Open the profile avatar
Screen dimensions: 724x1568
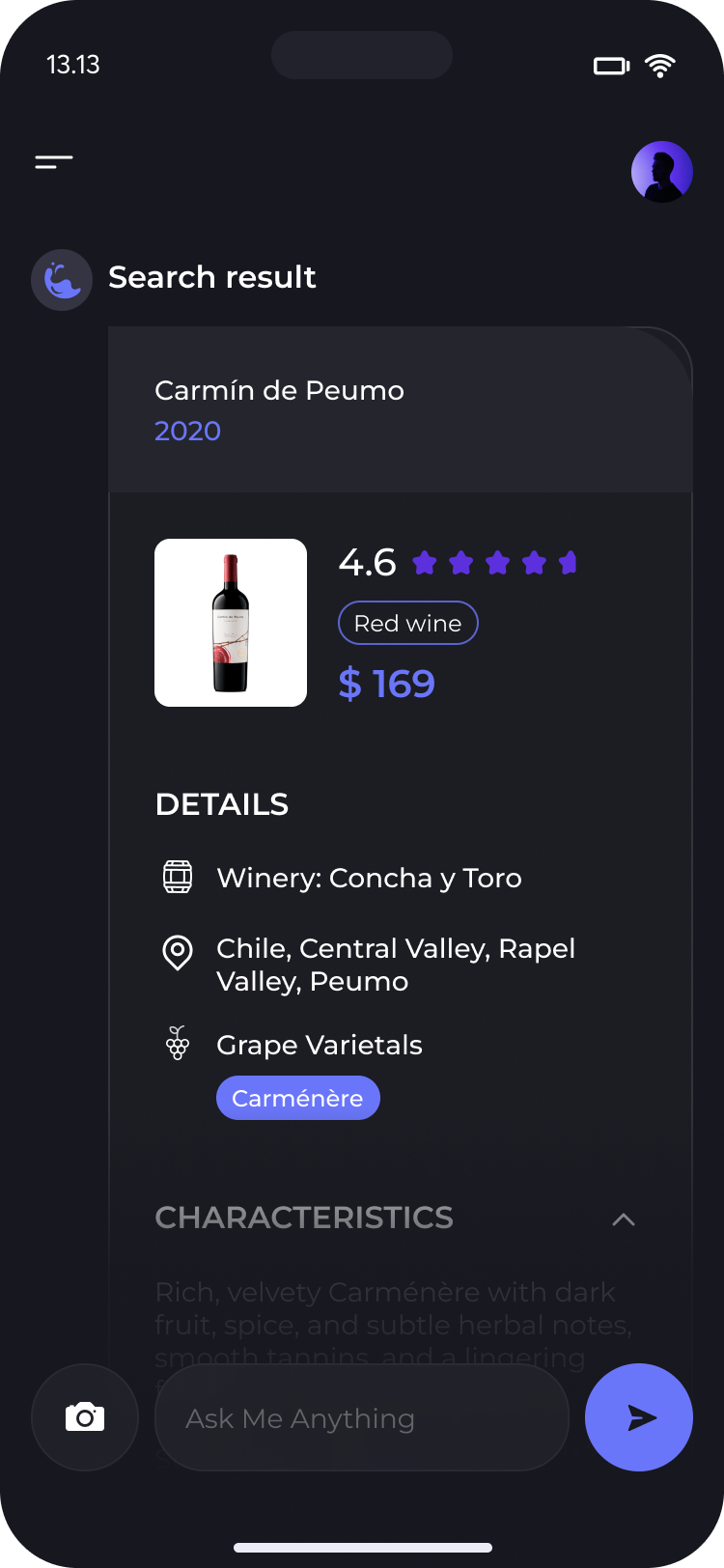coord(662,172)
